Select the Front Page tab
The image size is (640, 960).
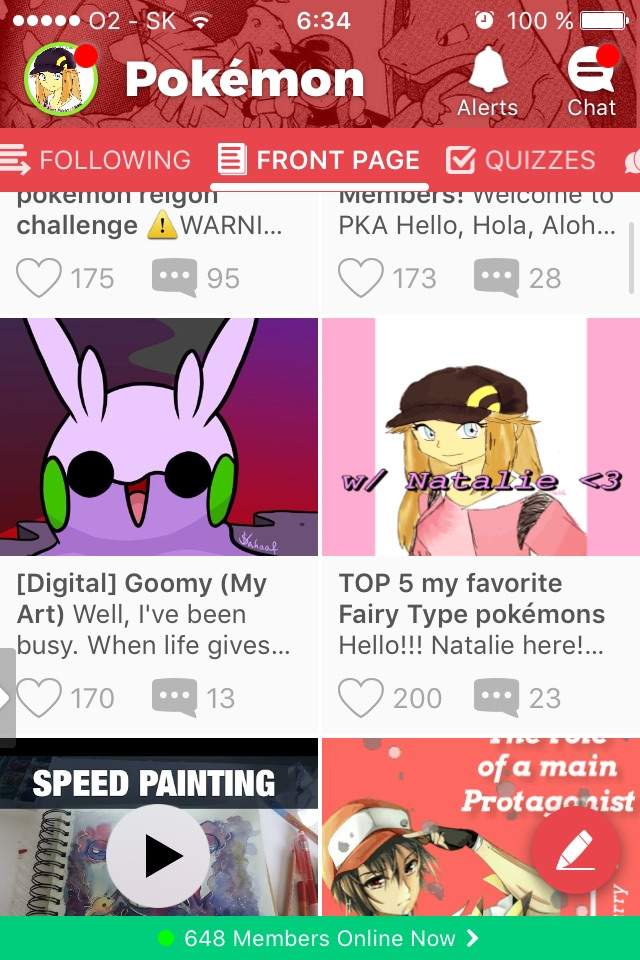coord(320,159)
